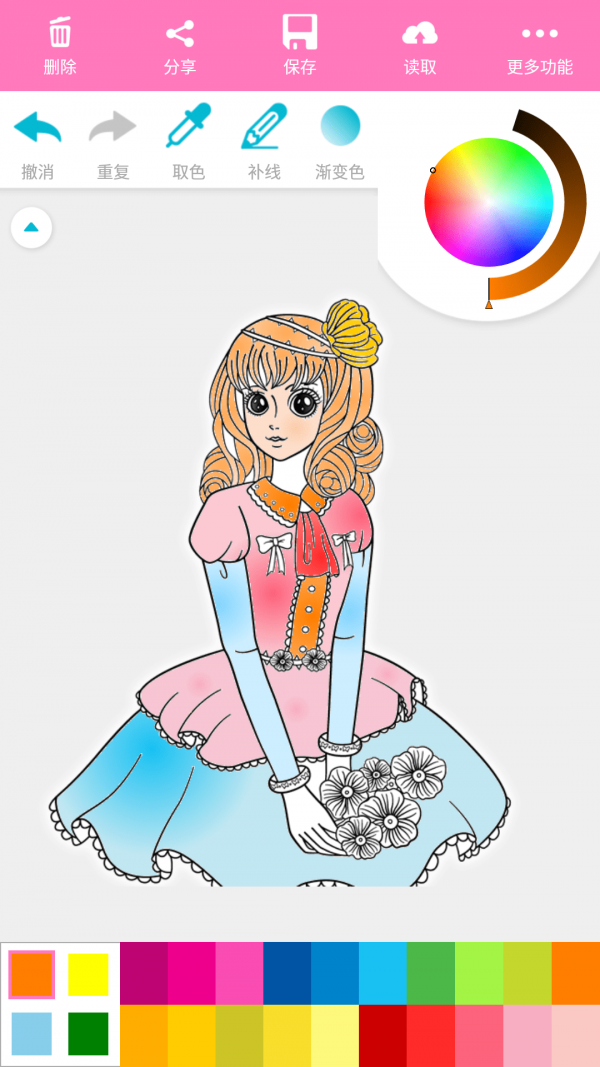The width and height of the screenshot is (600, 1067).
Task: Select the light blue recent swatch
Action: click(32, 1033)
